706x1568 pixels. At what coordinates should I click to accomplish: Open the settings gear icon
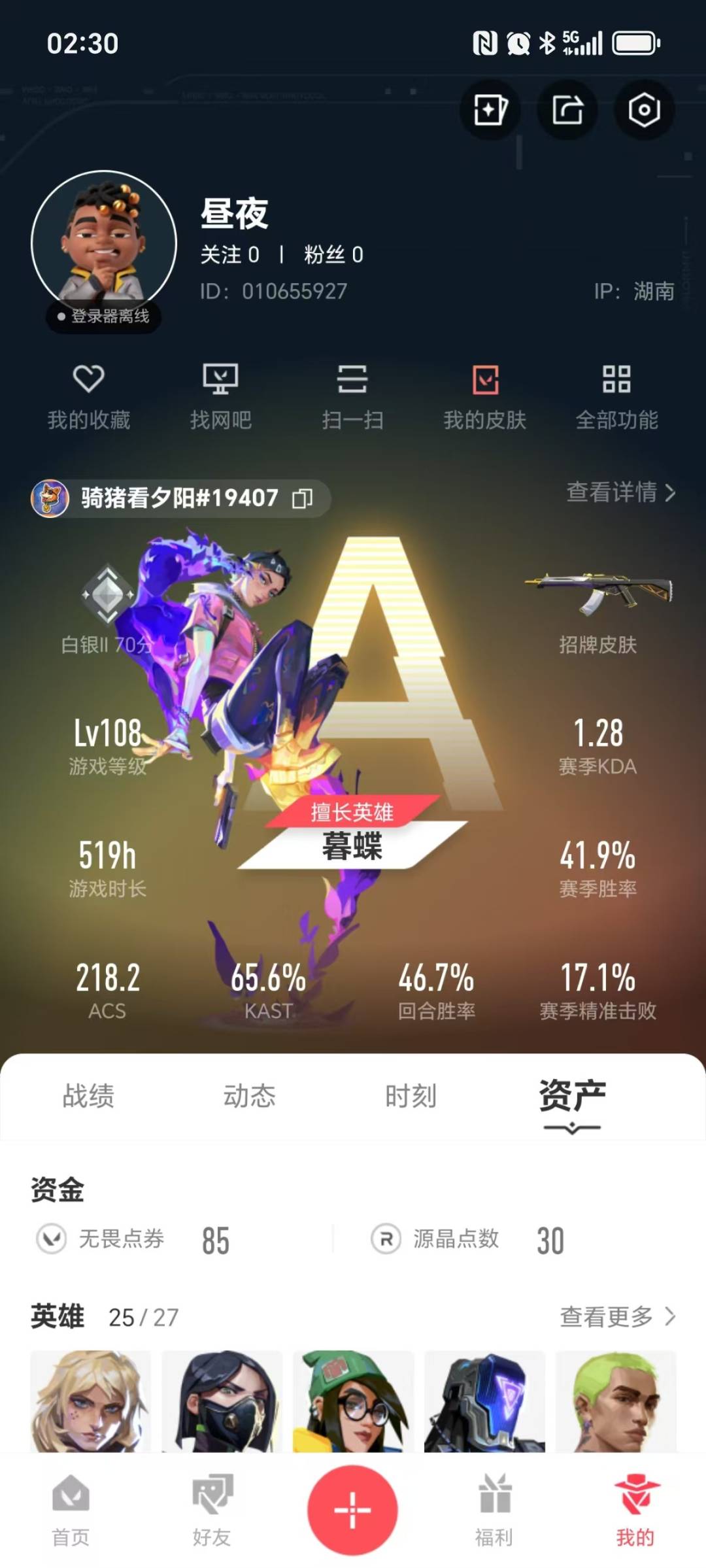pyautogui.click(x=644, y=110)
